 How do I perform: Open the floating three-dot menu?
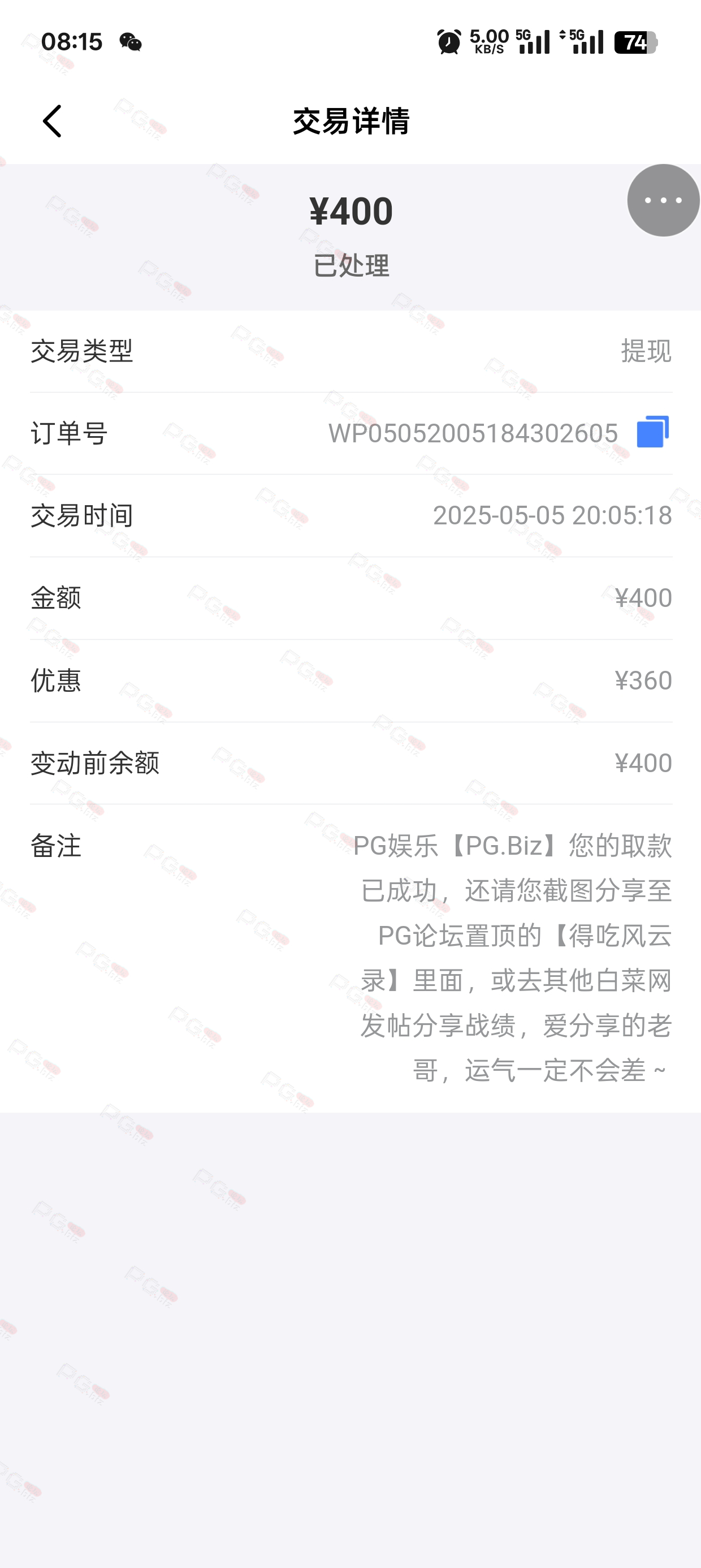point(663,200)
